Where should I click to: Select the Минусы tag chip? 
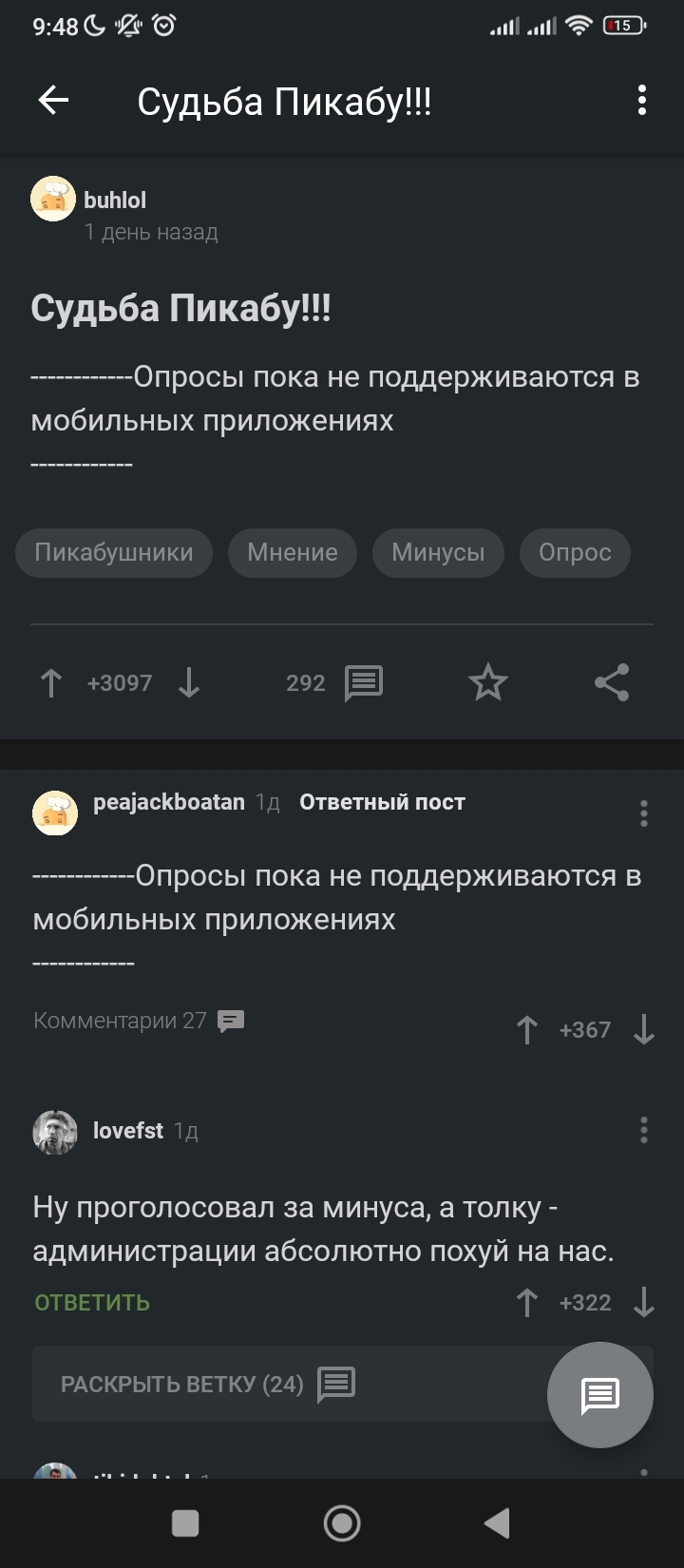pyautogui.click(x=438, y=553)
